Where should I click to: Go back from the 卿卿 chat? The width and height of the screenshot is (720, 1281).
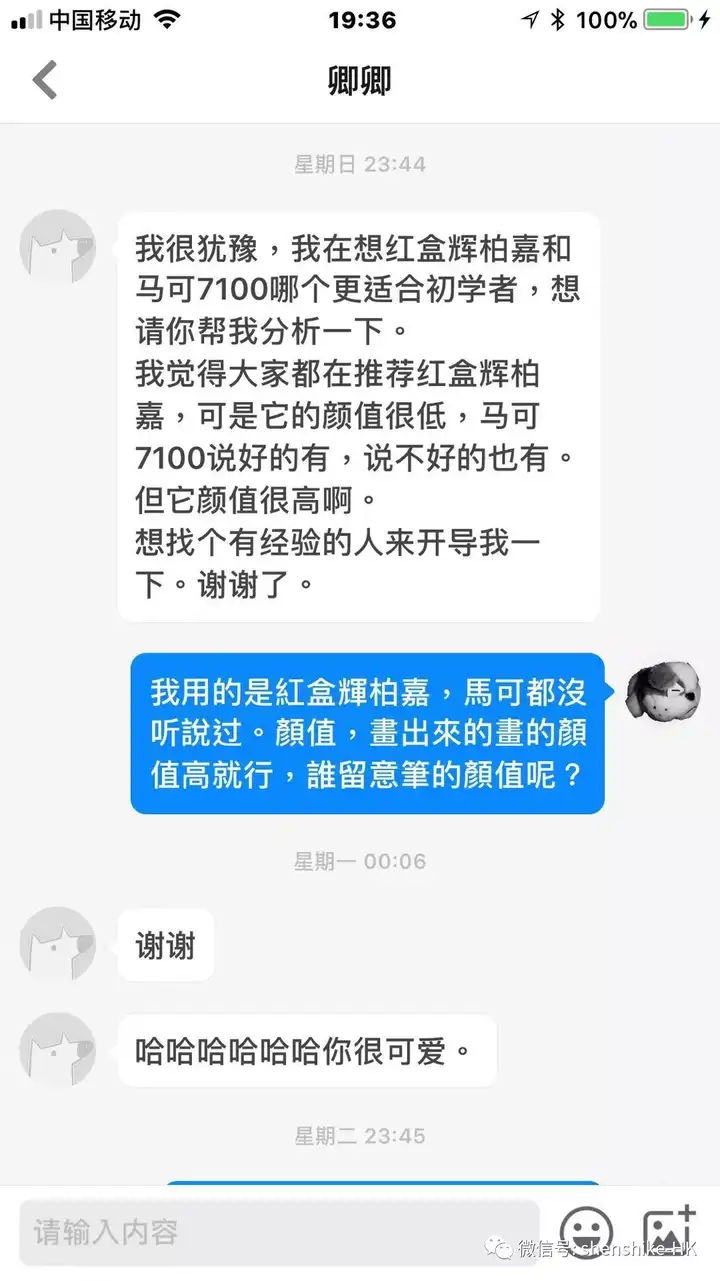(45, 80)
